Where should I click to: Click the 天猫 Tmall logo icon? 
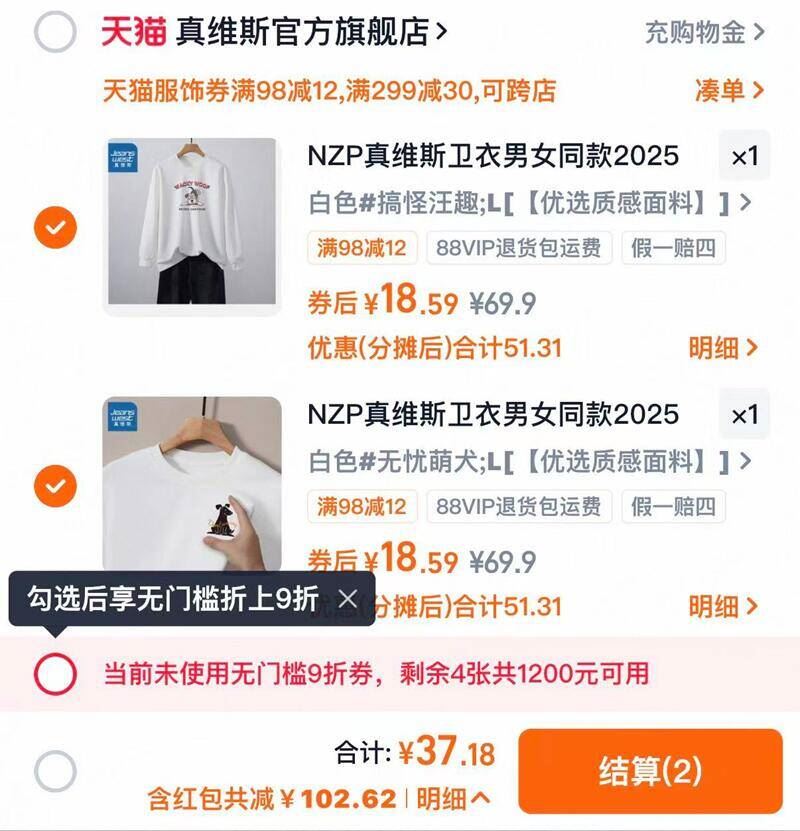click(135, 29)
